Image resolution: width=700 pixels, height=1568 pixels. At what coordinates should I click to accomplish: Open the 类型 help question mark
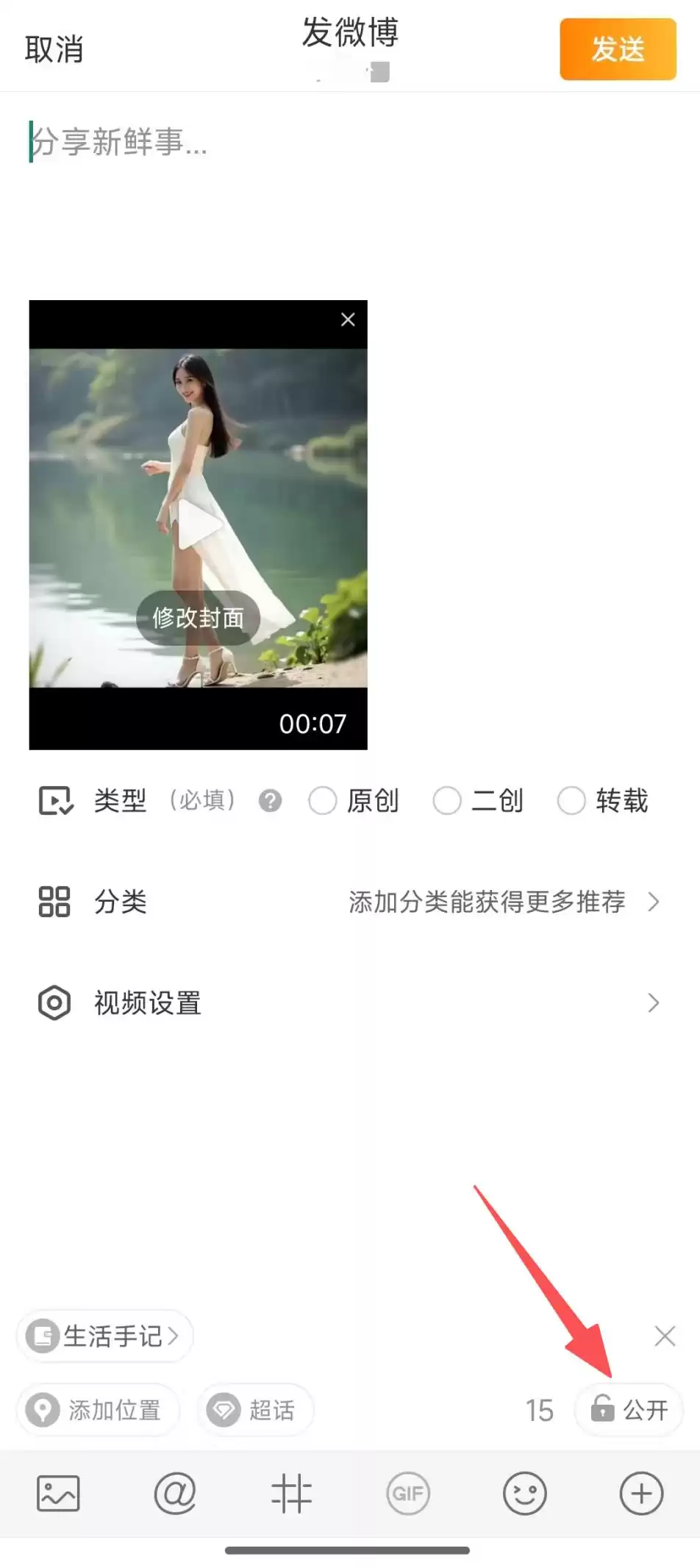(270, 801)
